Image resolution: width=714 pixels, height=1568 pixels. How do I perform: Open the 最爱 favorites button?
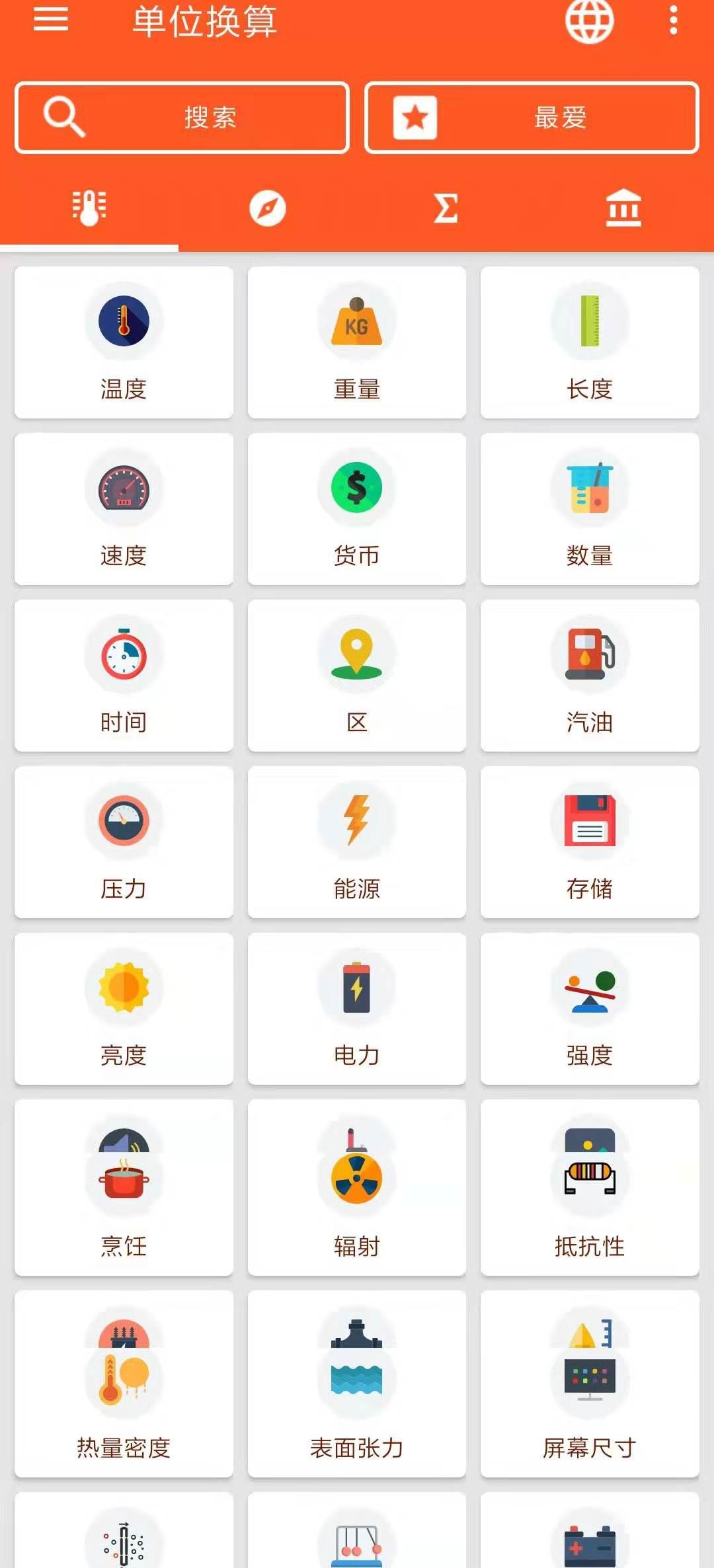(x=532, y=118)
